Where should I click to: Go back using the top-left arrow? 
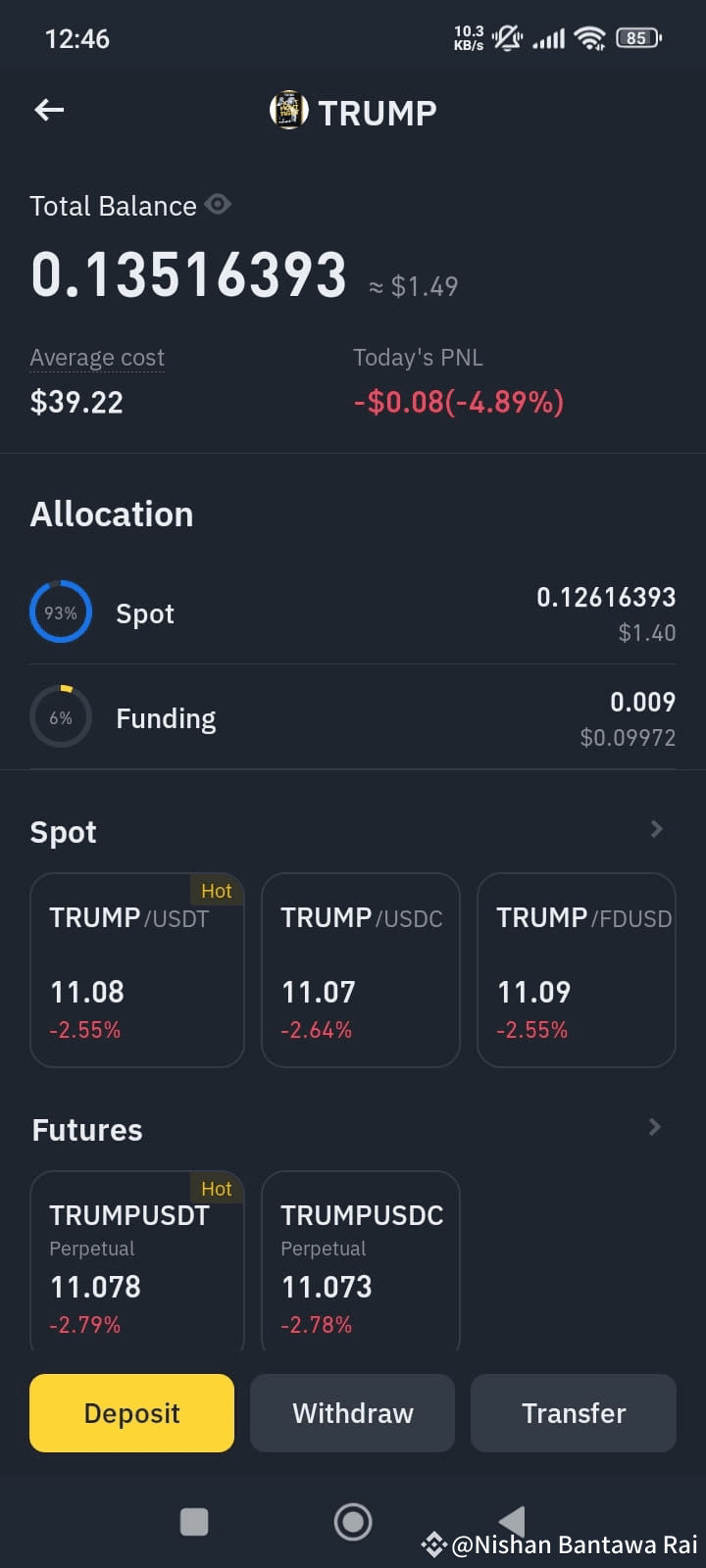[x=49, y=110]
